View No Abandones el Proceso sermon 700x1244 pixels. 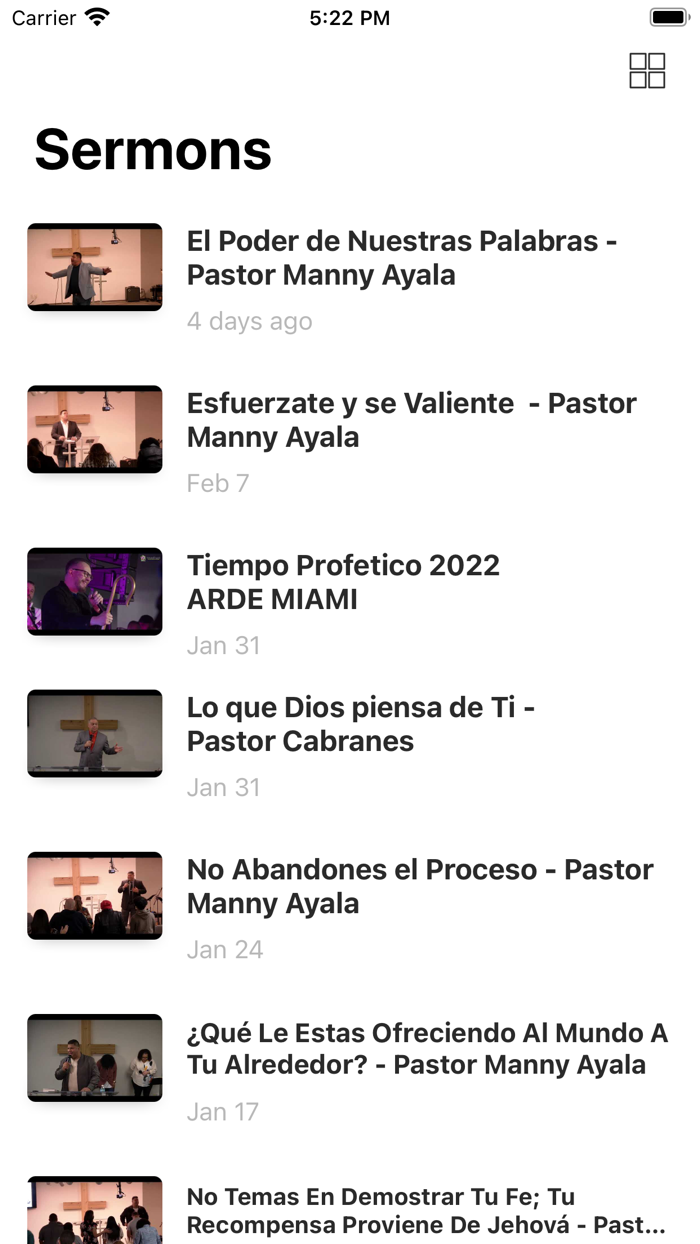coord(420,886)
